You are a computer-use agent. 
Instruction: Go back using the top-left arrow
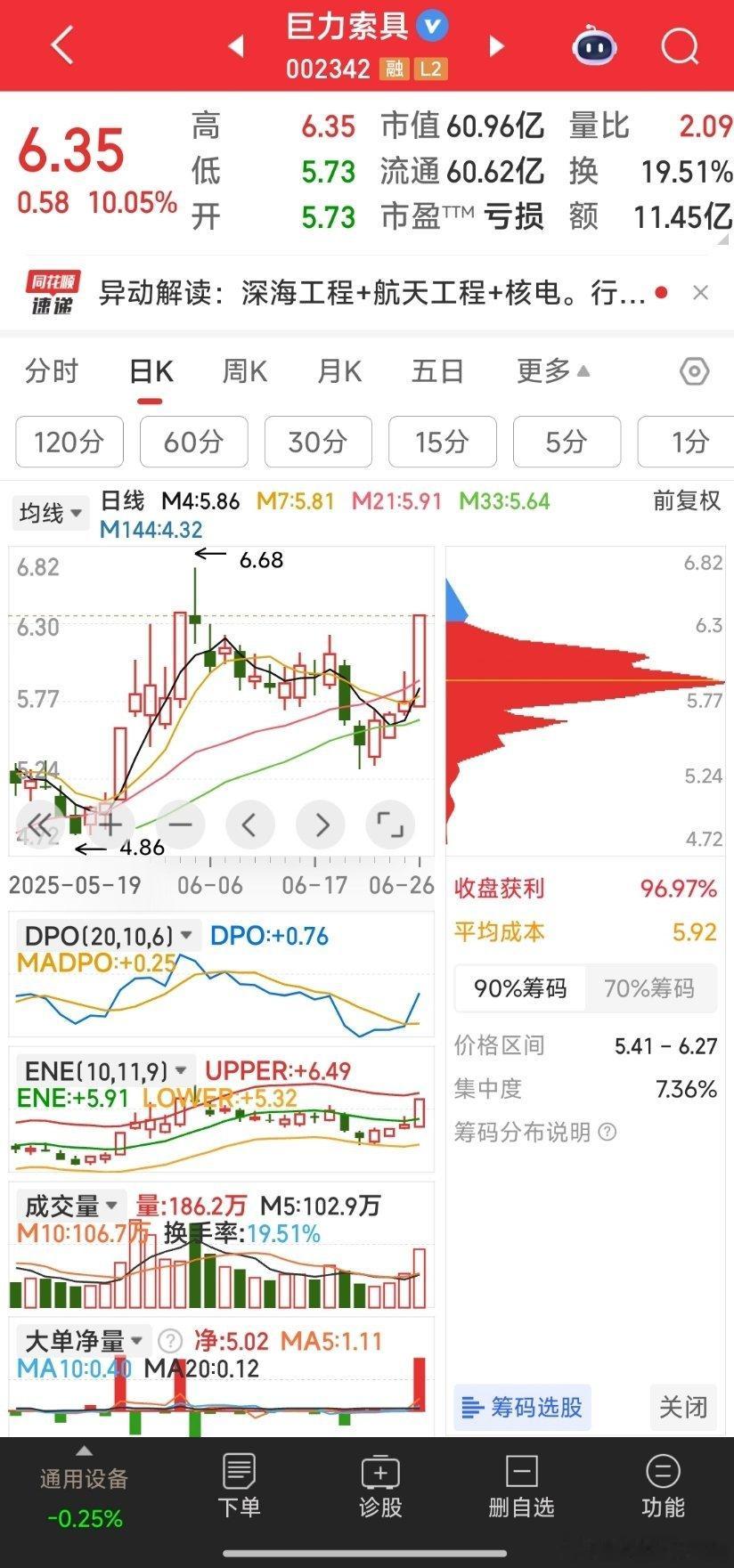tap(61, 45)
